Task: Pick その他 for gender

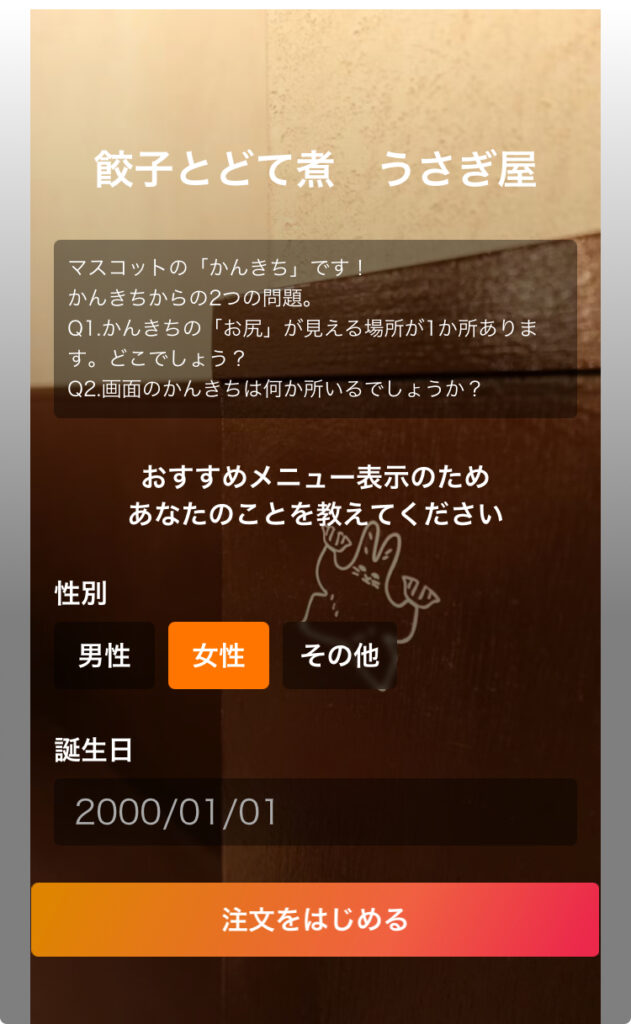Action: [339, 656]
